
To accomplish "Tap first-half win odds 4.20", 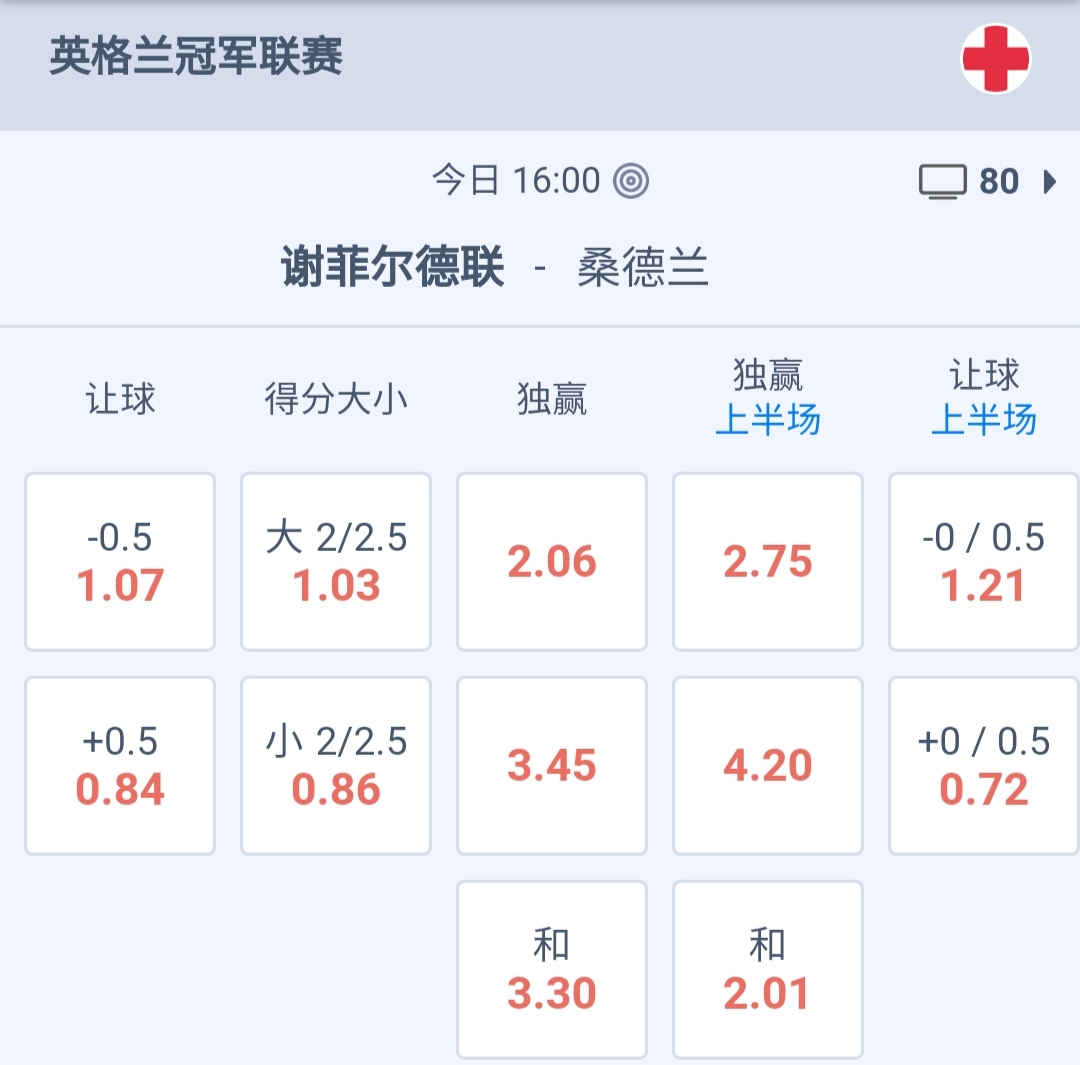I will click(x=768, y=766).
